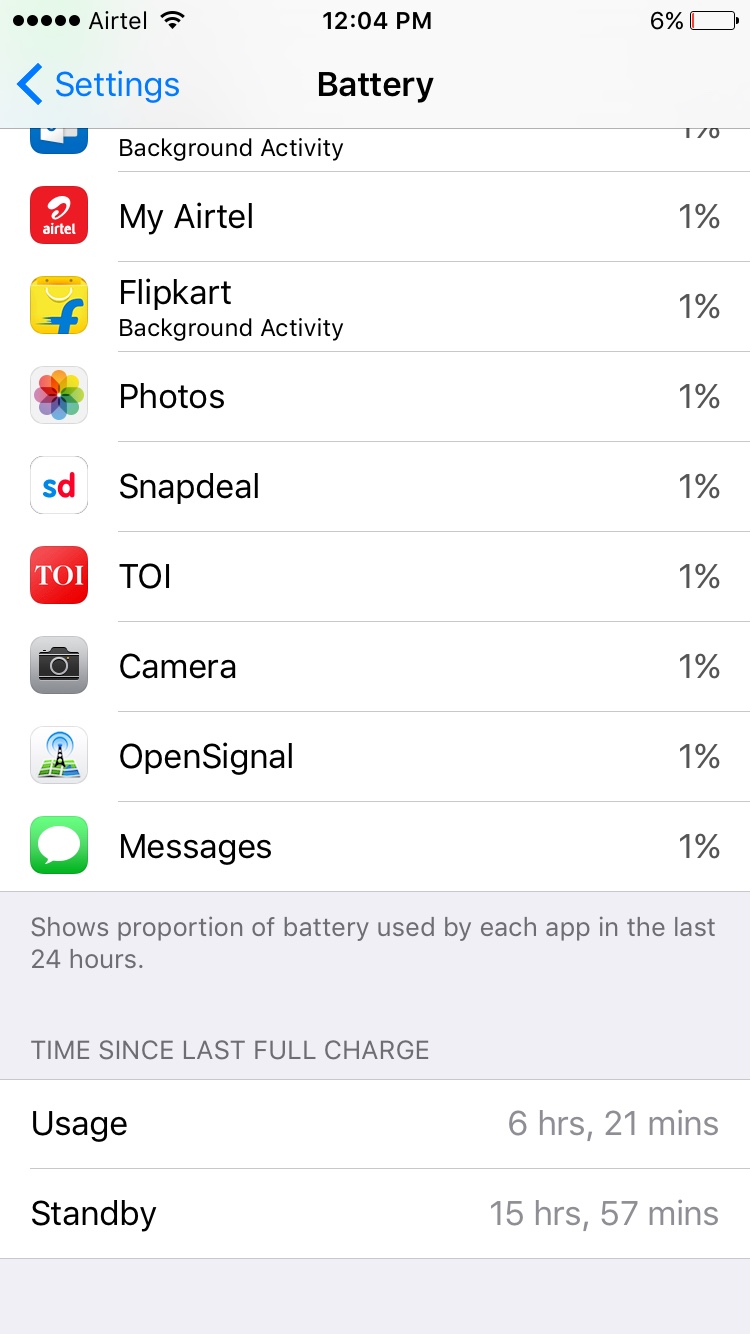Tap the OpenSignal battery usage row
The width and height of the screenshot is (750, 1334).
pos(375,757)
